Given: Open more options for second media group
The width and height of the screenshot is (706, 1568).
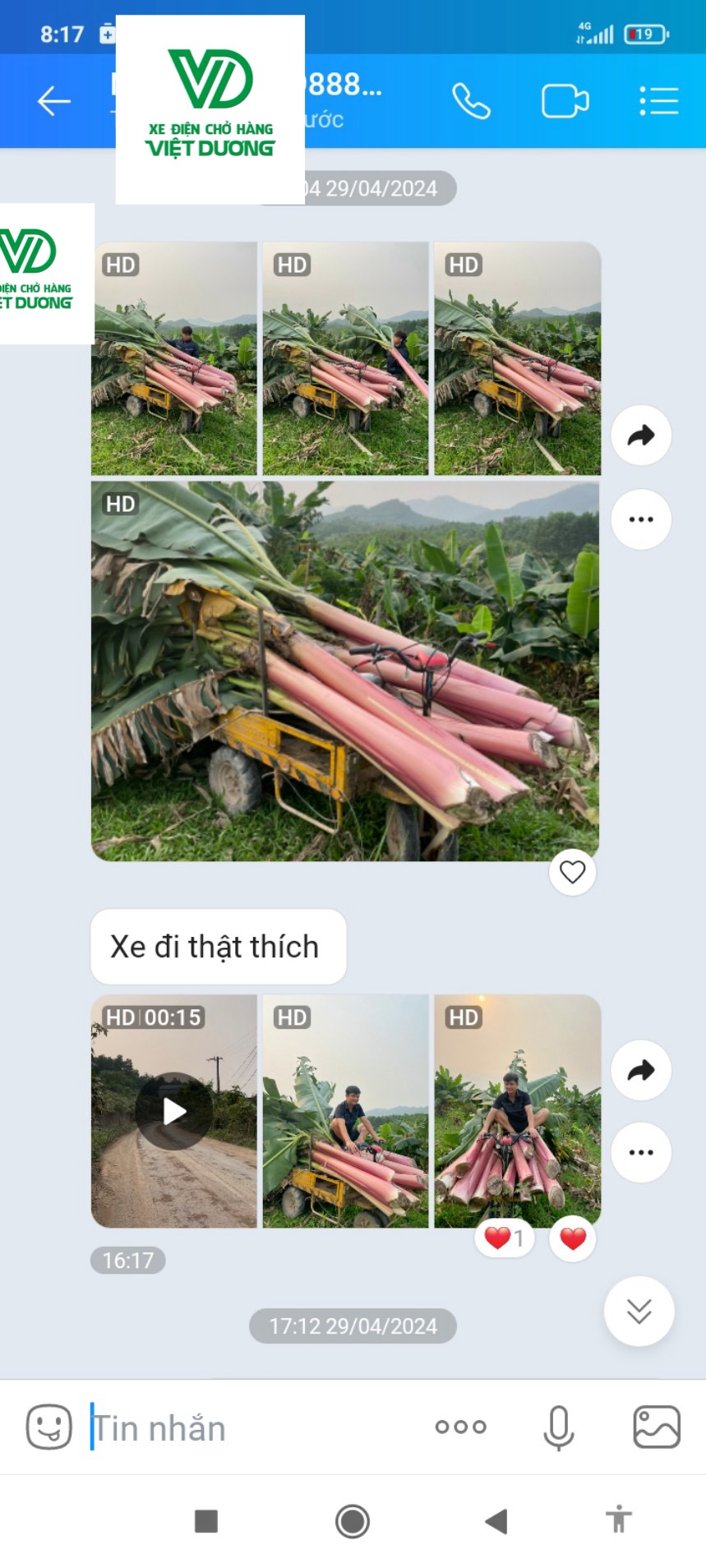Looking at the screenshot, I should pos(641,1152).
